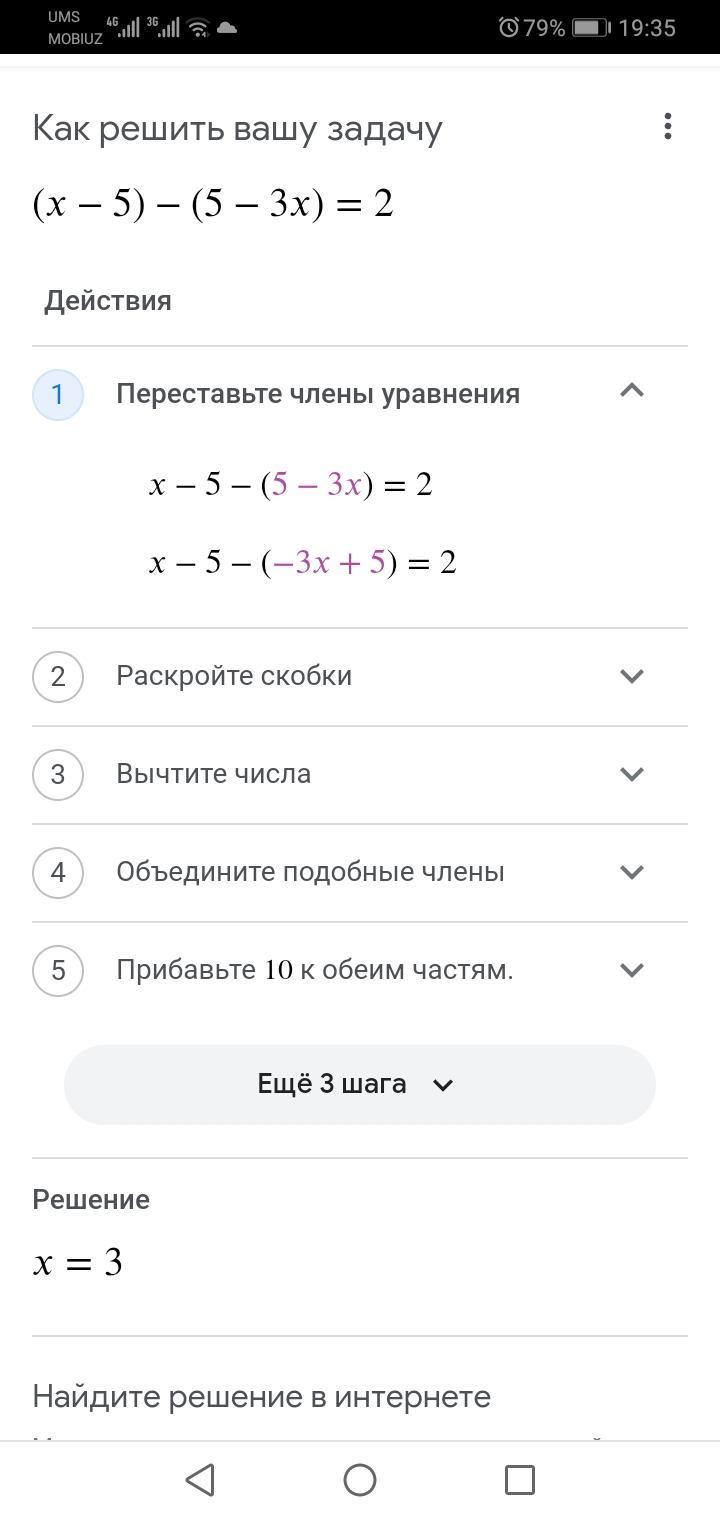
Task: Show more with Ещё 3 шага button
Action: [x=359, y=1084]
